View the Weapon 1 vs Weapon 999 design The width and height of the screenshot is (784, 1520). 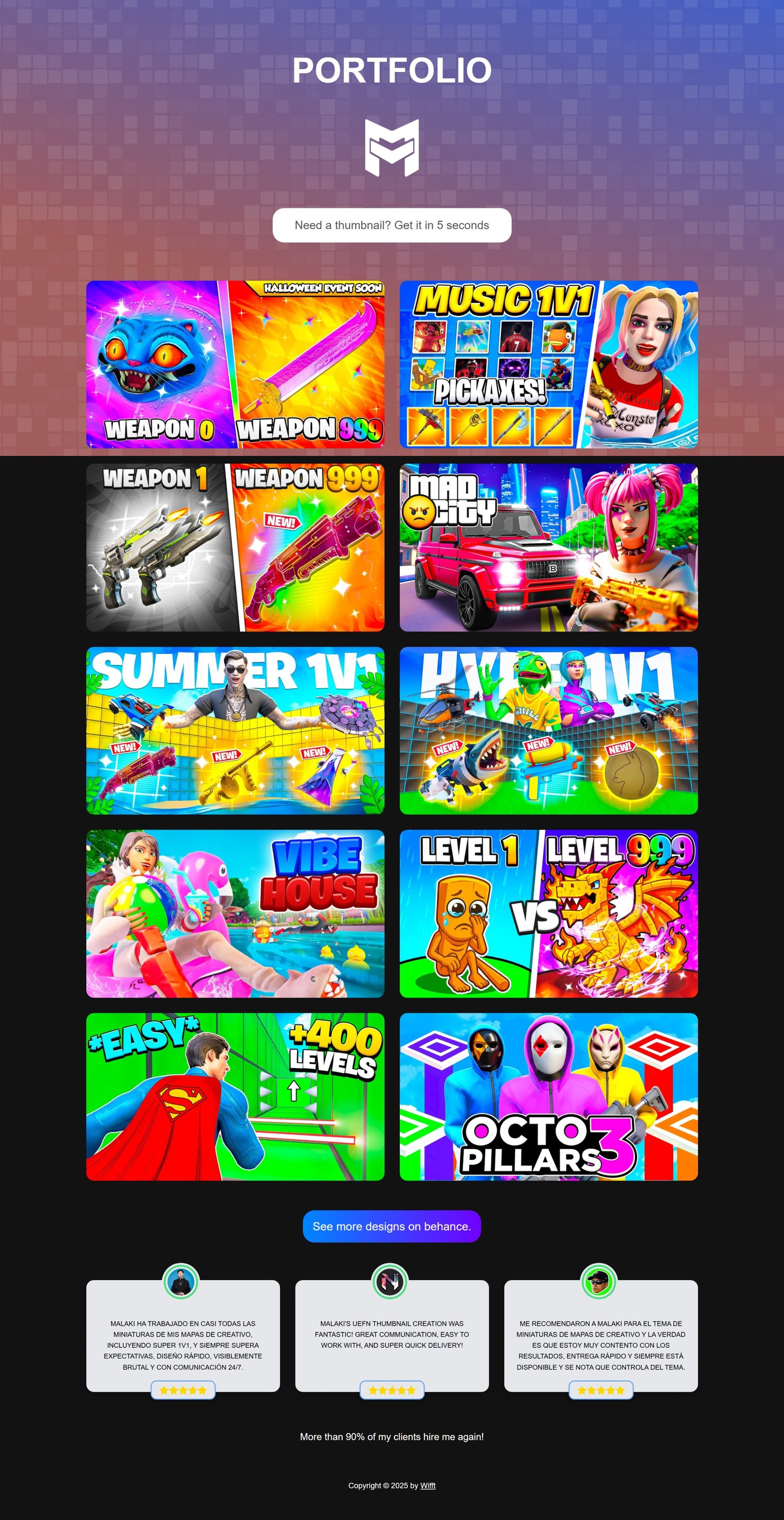[x=235, y=547]
